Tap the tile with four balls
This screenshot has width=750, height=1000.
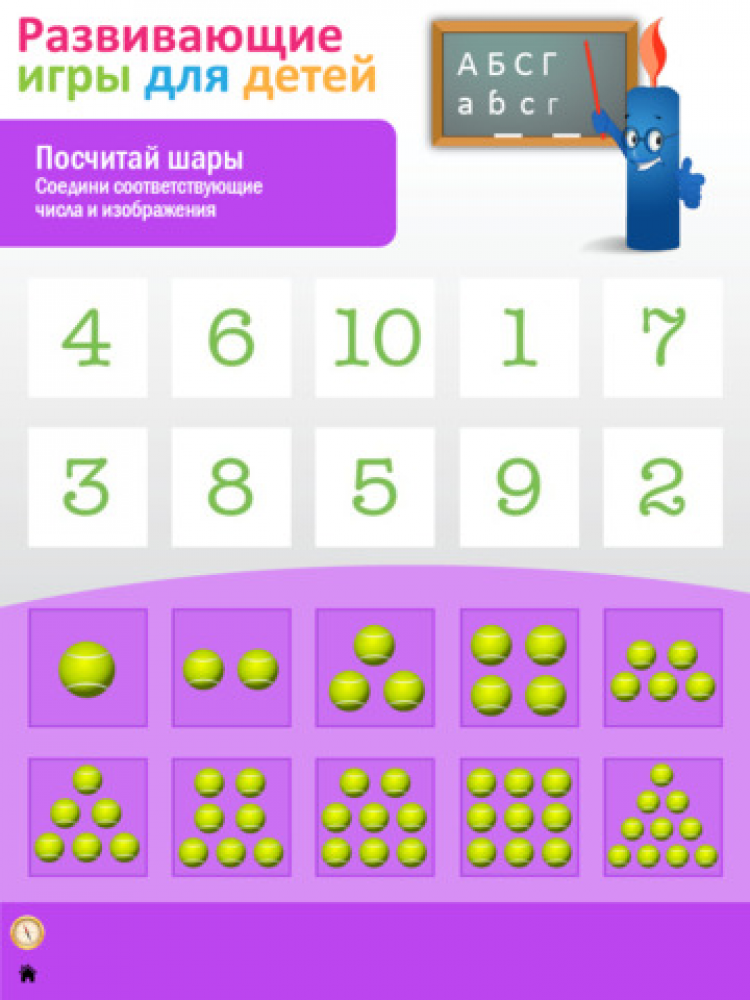519,668
